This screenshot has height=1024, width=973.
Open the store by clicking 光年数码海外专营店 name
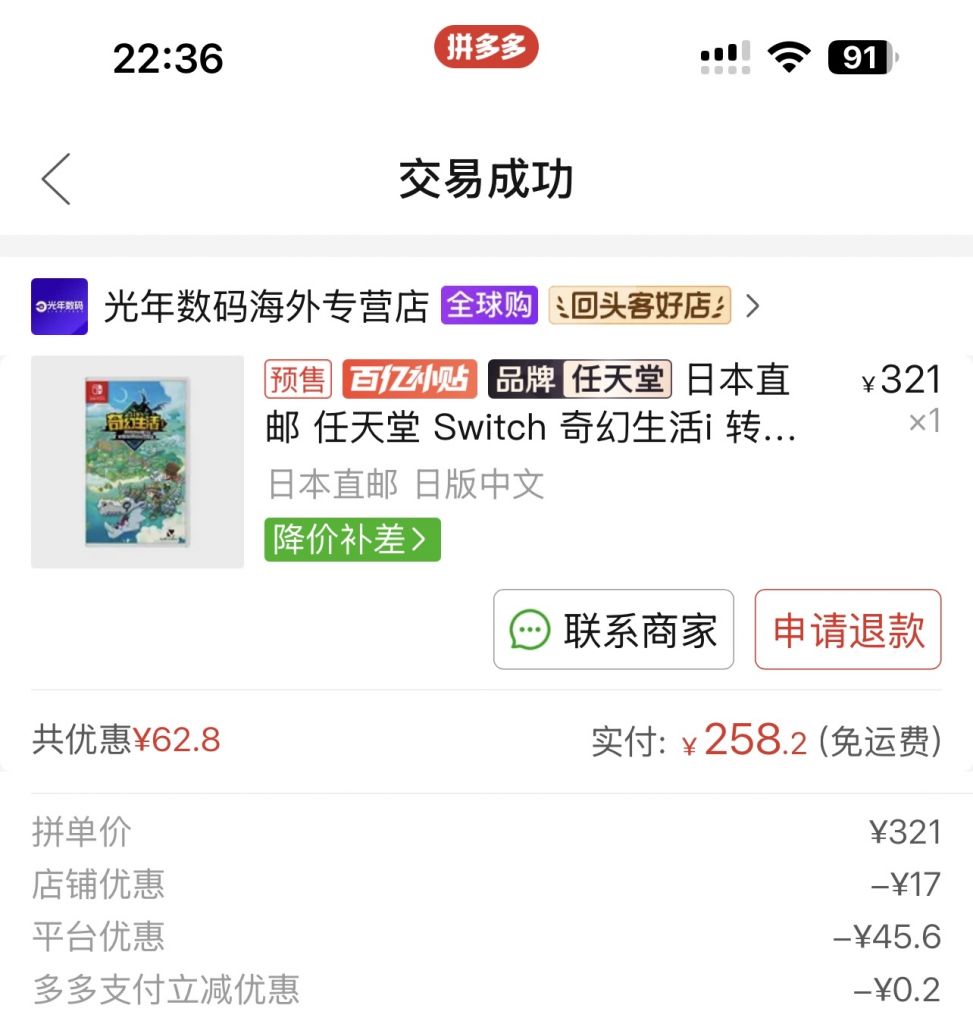click(270, 306)
